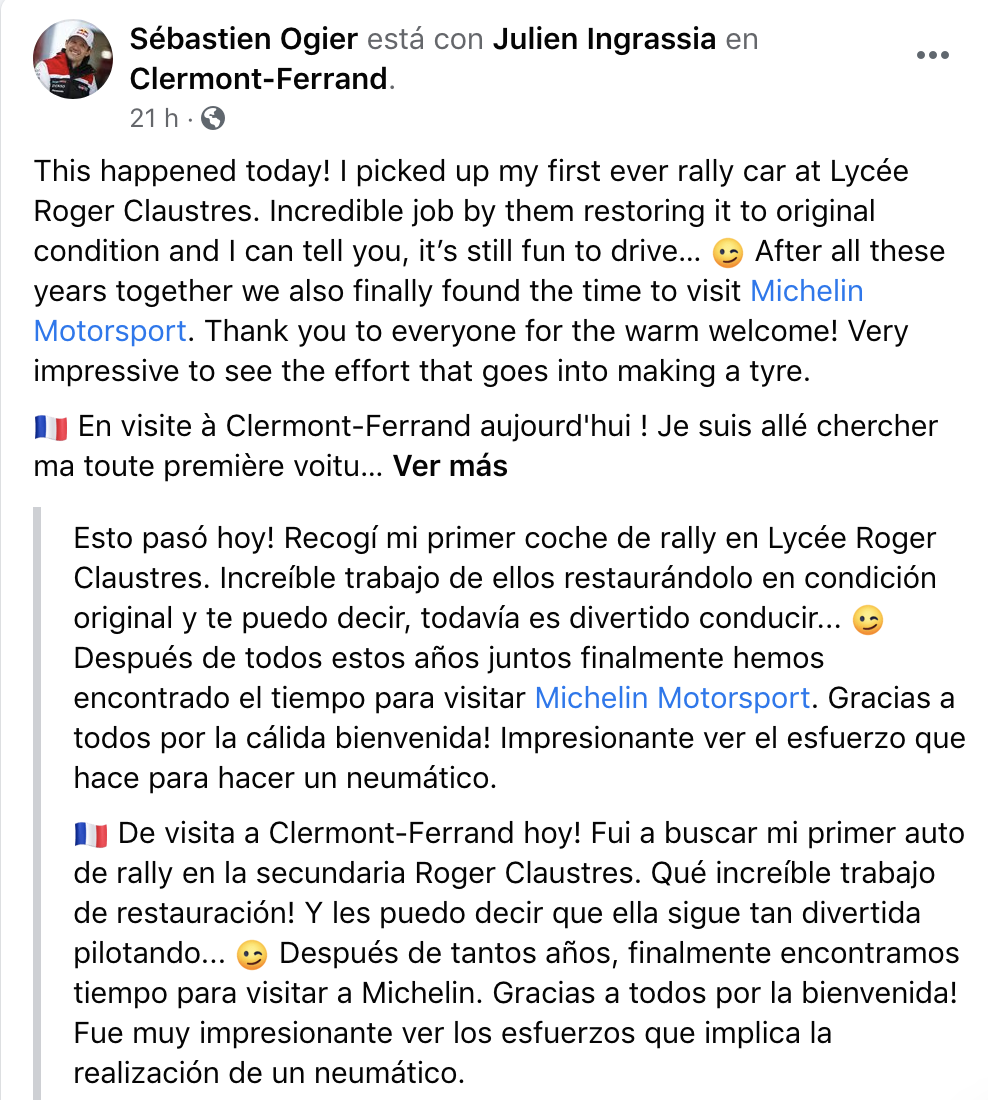988x1100 pixels.
Task: Open the Clermont-Ferrand location page
Action: tap(258, 79)
